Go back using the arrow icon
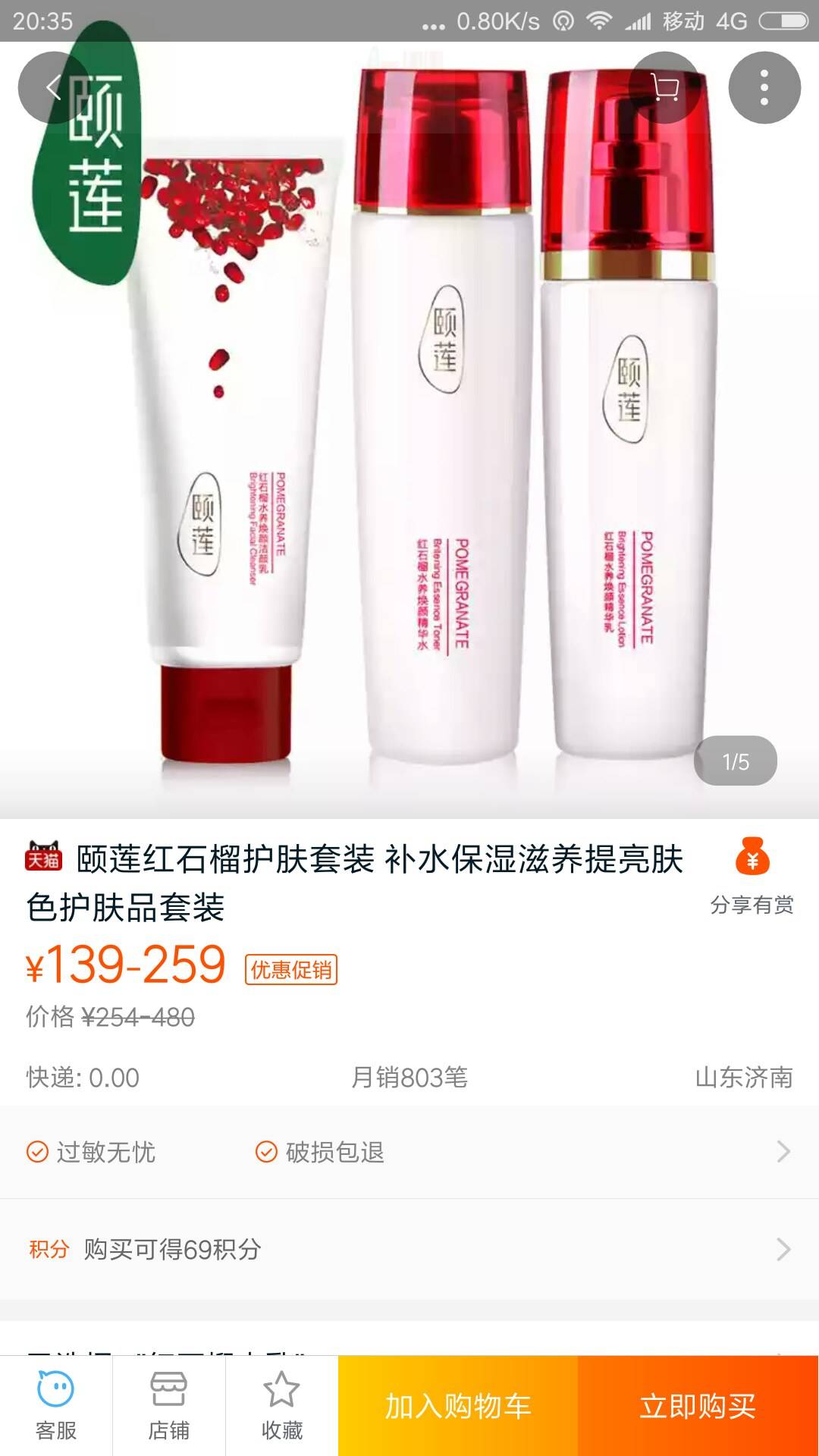This screenshot has height=1456, width=819. 53,88
